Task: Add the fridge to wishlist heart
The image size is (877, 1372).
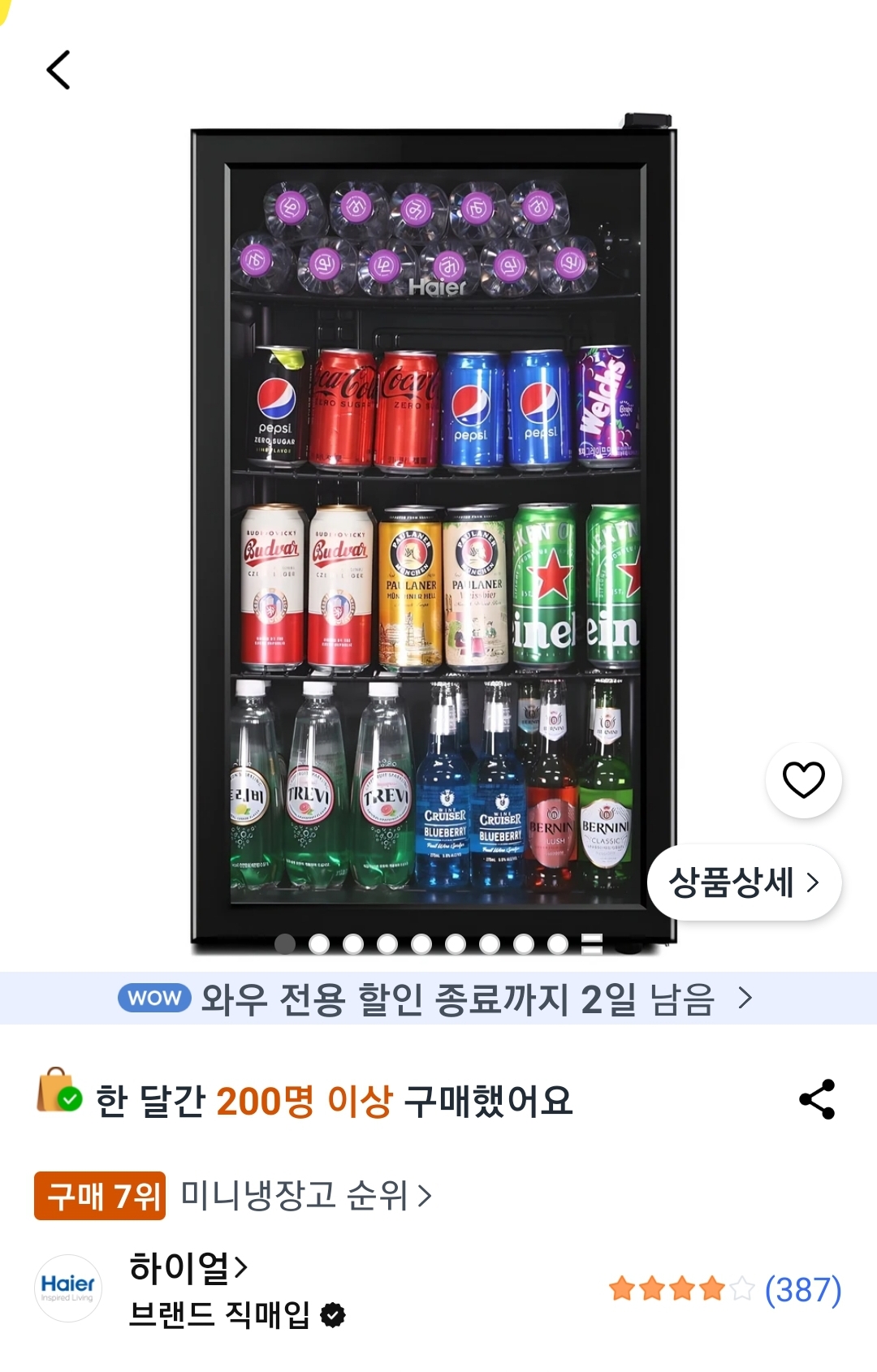Action: pyautogui.click(x=804, y=780)
